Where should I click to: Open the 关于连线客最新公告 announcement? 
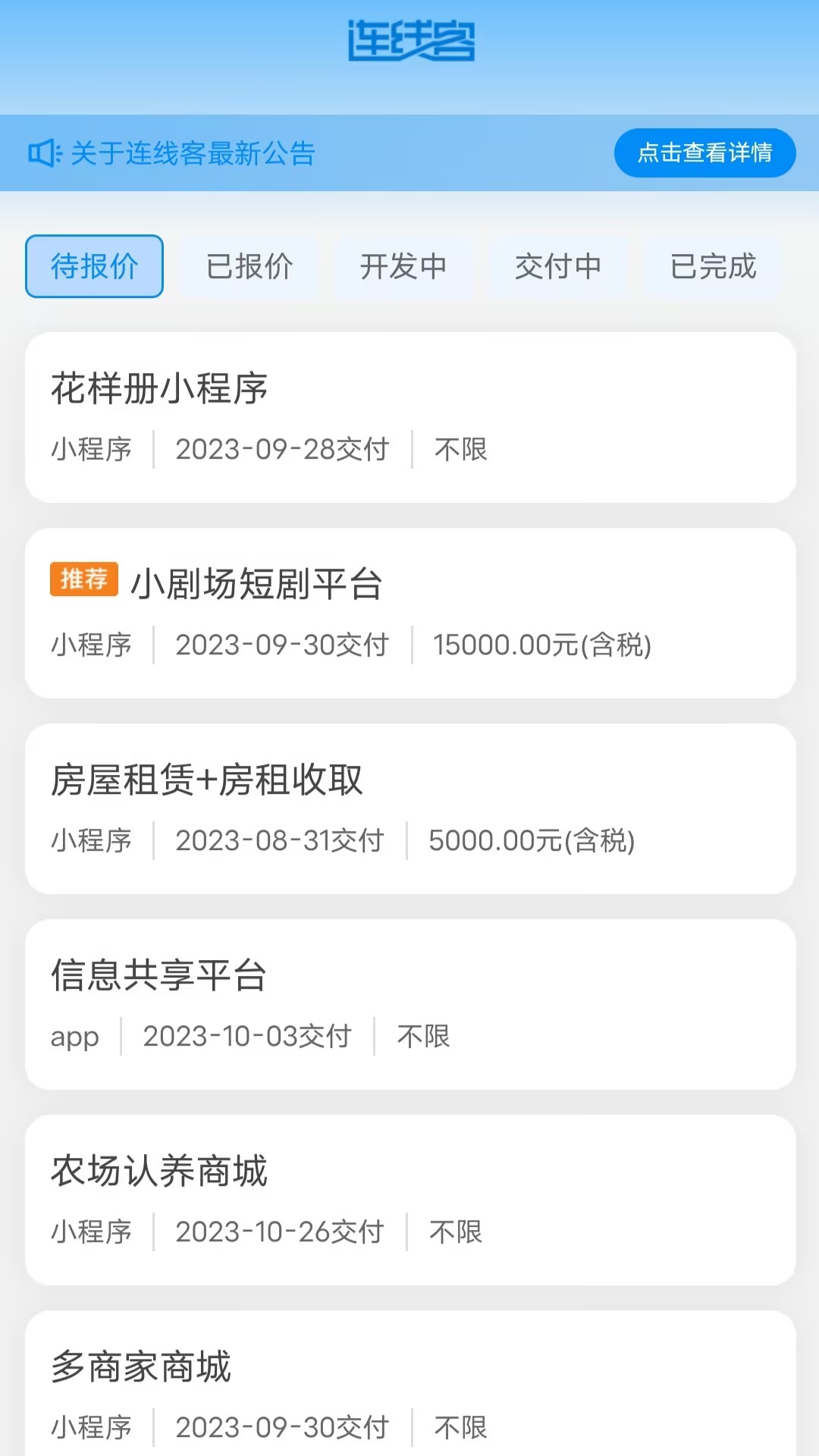click(x=193, y=153)
